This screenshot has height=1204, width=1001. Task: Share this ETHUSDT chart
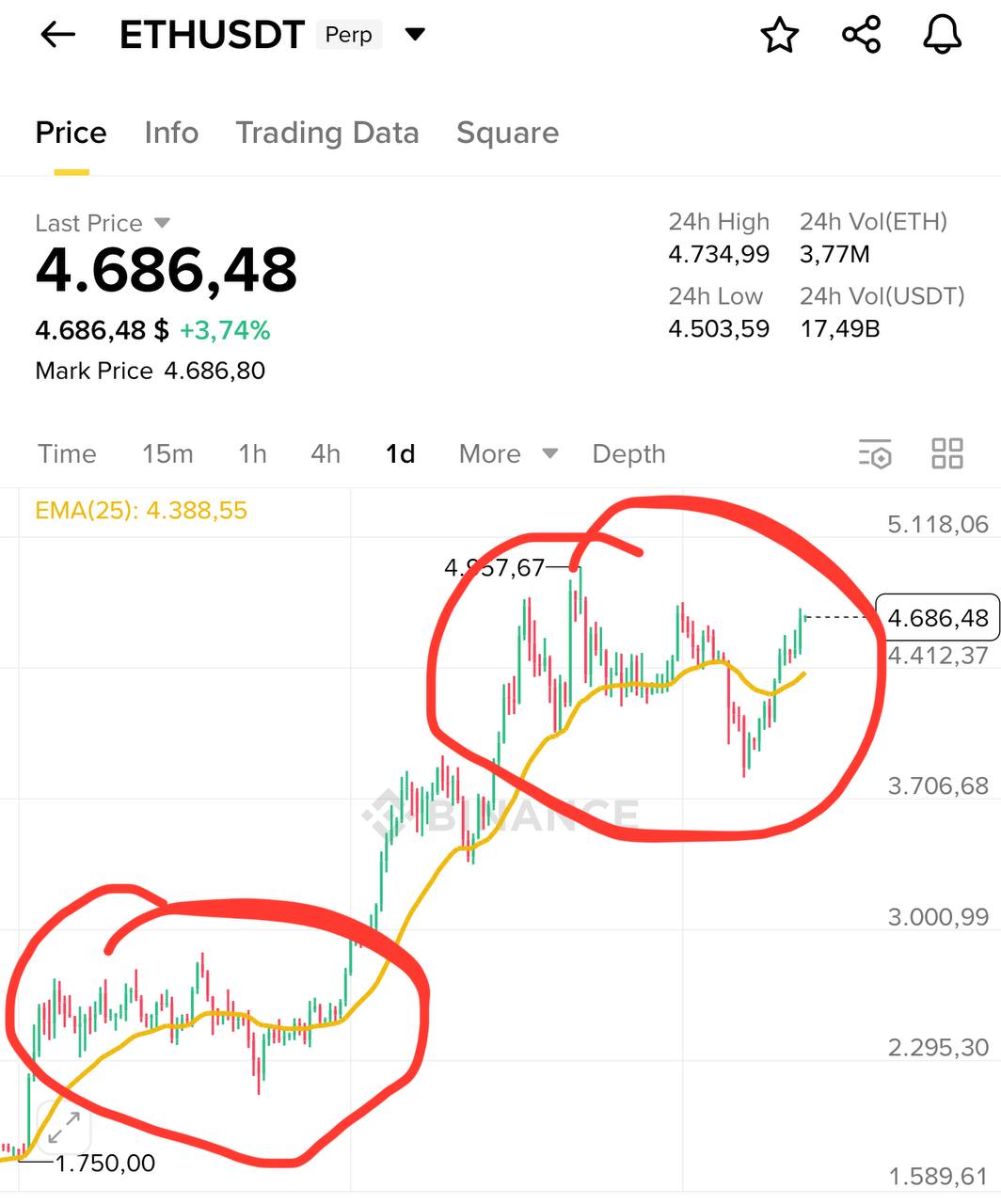(861, 35)
